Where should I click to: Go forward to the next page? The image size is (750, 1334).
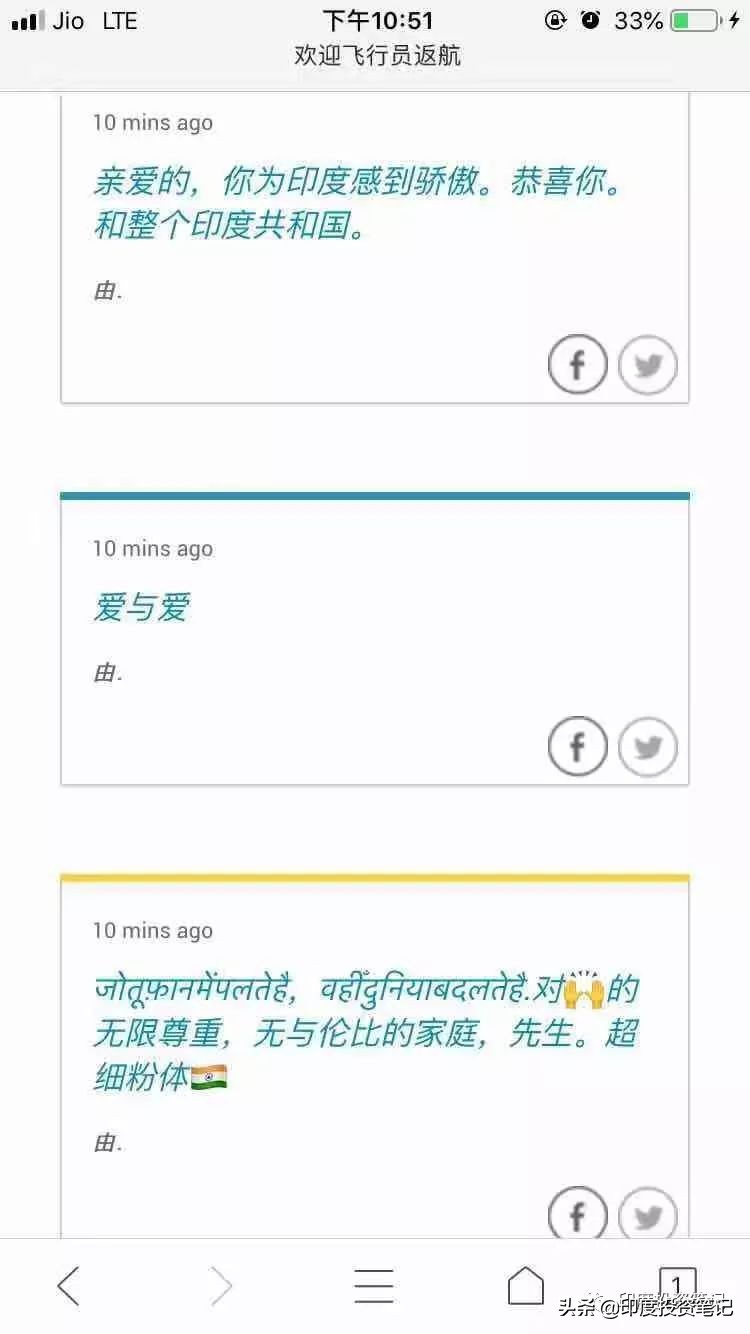click(x=221, y=1285)
